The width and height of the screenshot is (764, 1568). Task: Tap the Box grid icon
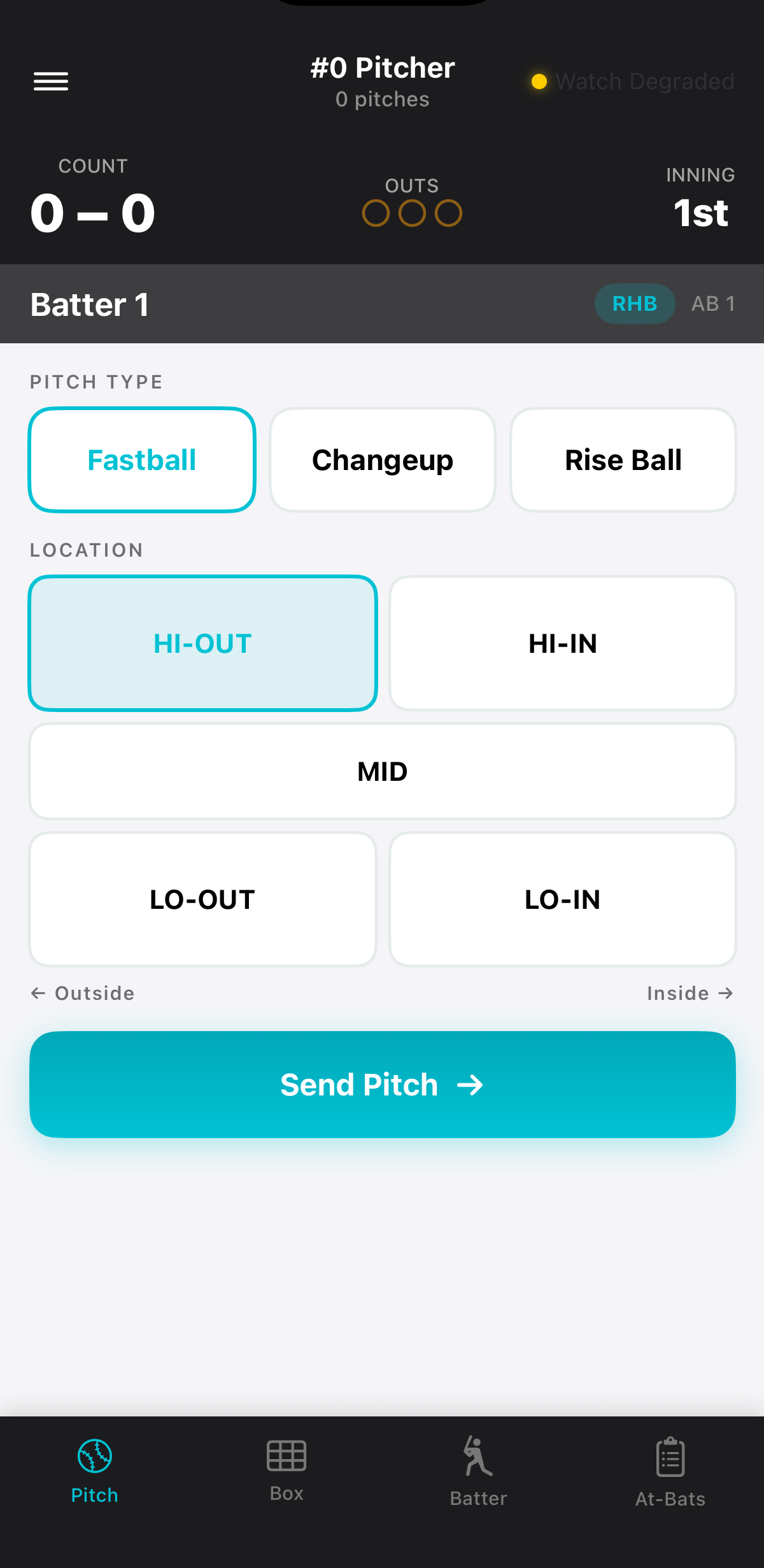(286, 1455)
